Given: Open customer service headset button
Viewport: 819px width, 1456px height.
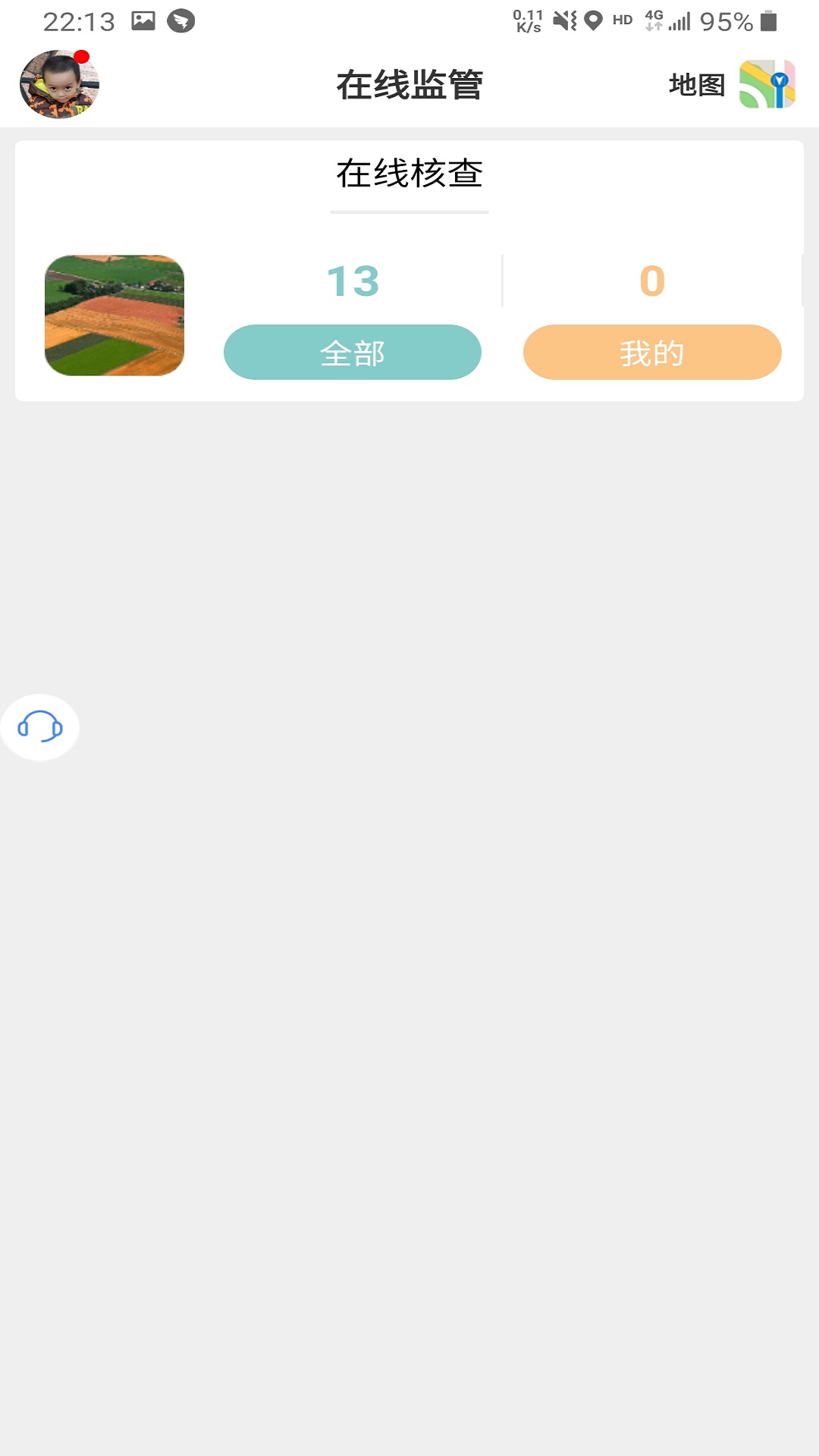Looking at the screenshot, I should [x=40, y=727].
